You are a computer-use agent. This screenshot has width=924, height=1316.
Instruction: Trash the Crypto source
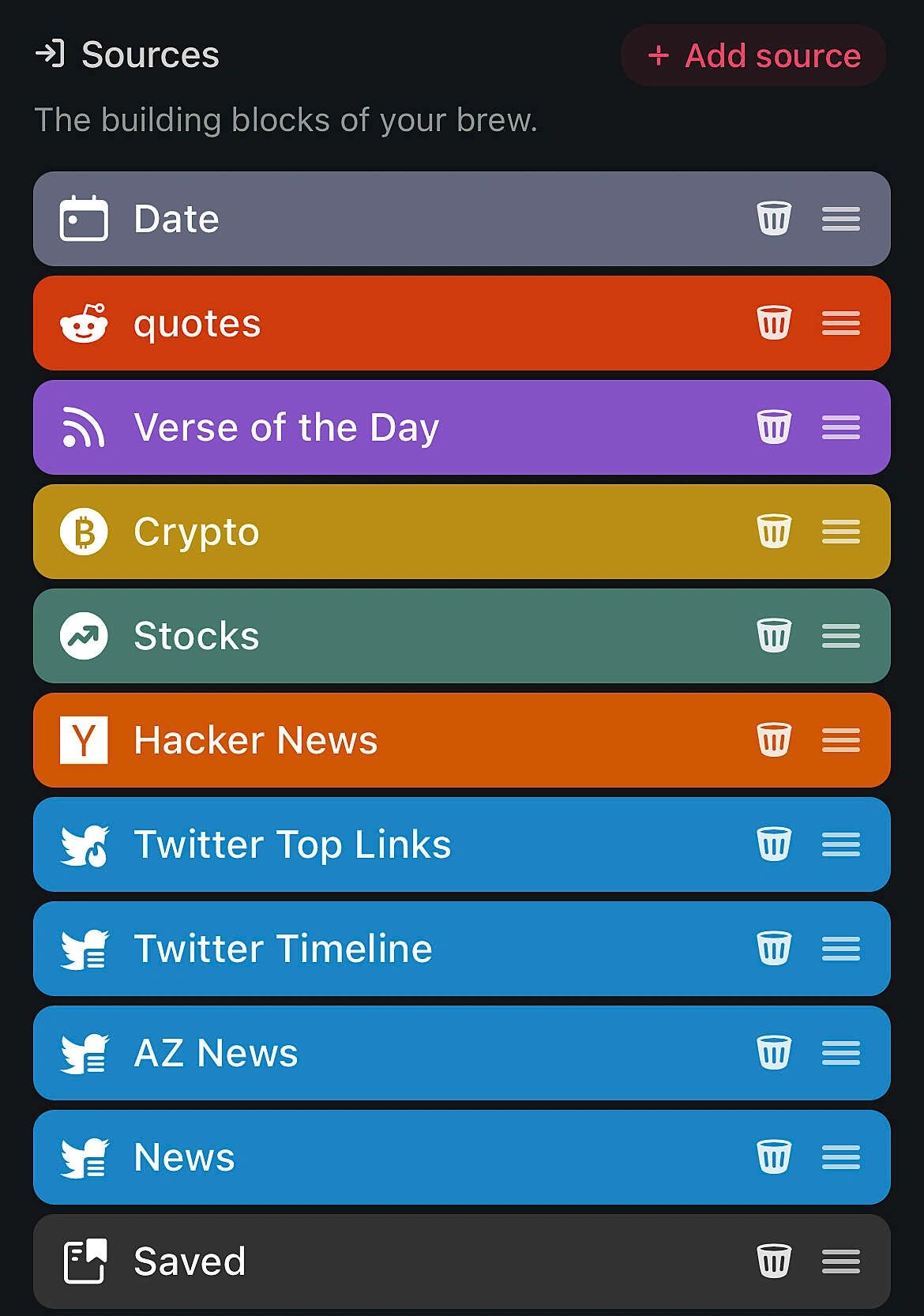click(x=774, y=532)
